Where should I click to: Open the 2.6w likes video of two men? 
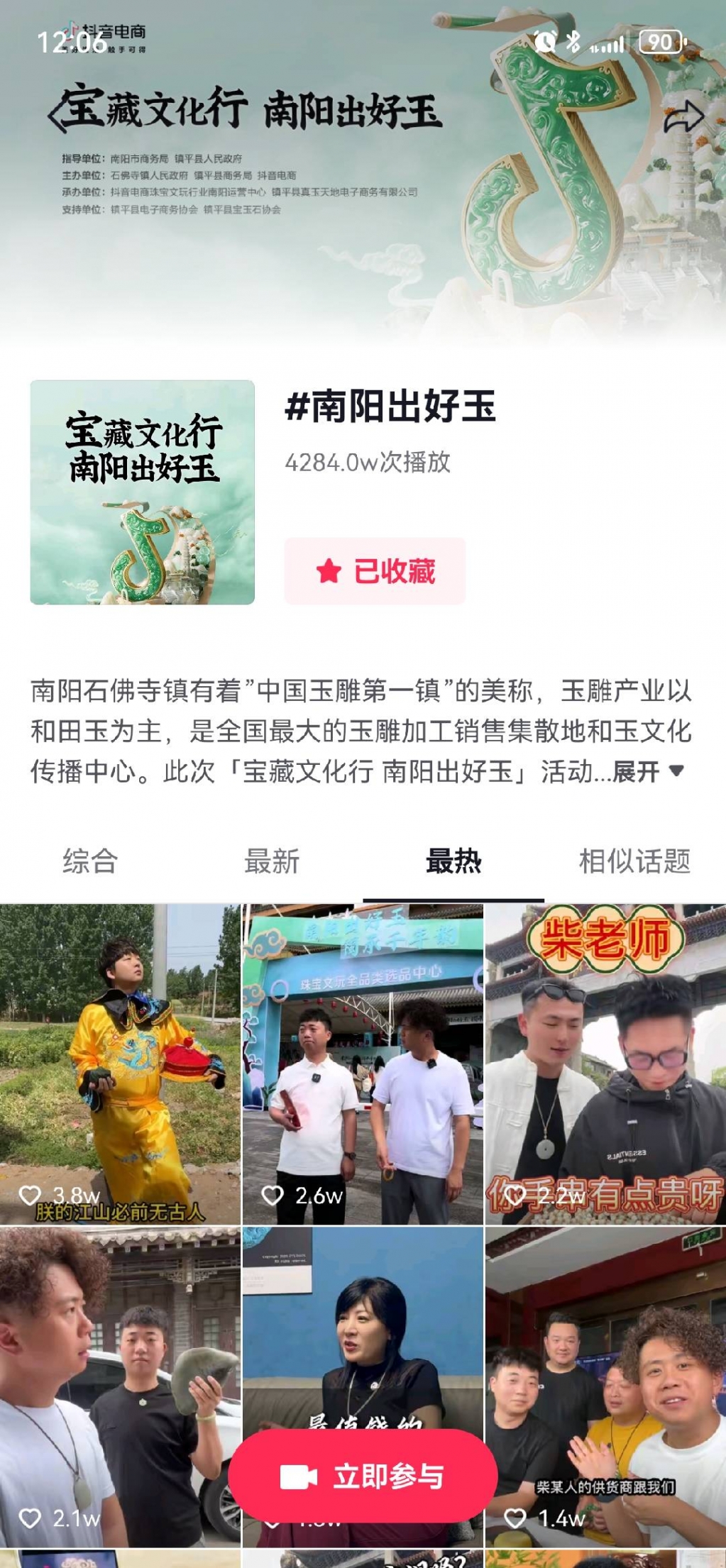coord(363,1063)
